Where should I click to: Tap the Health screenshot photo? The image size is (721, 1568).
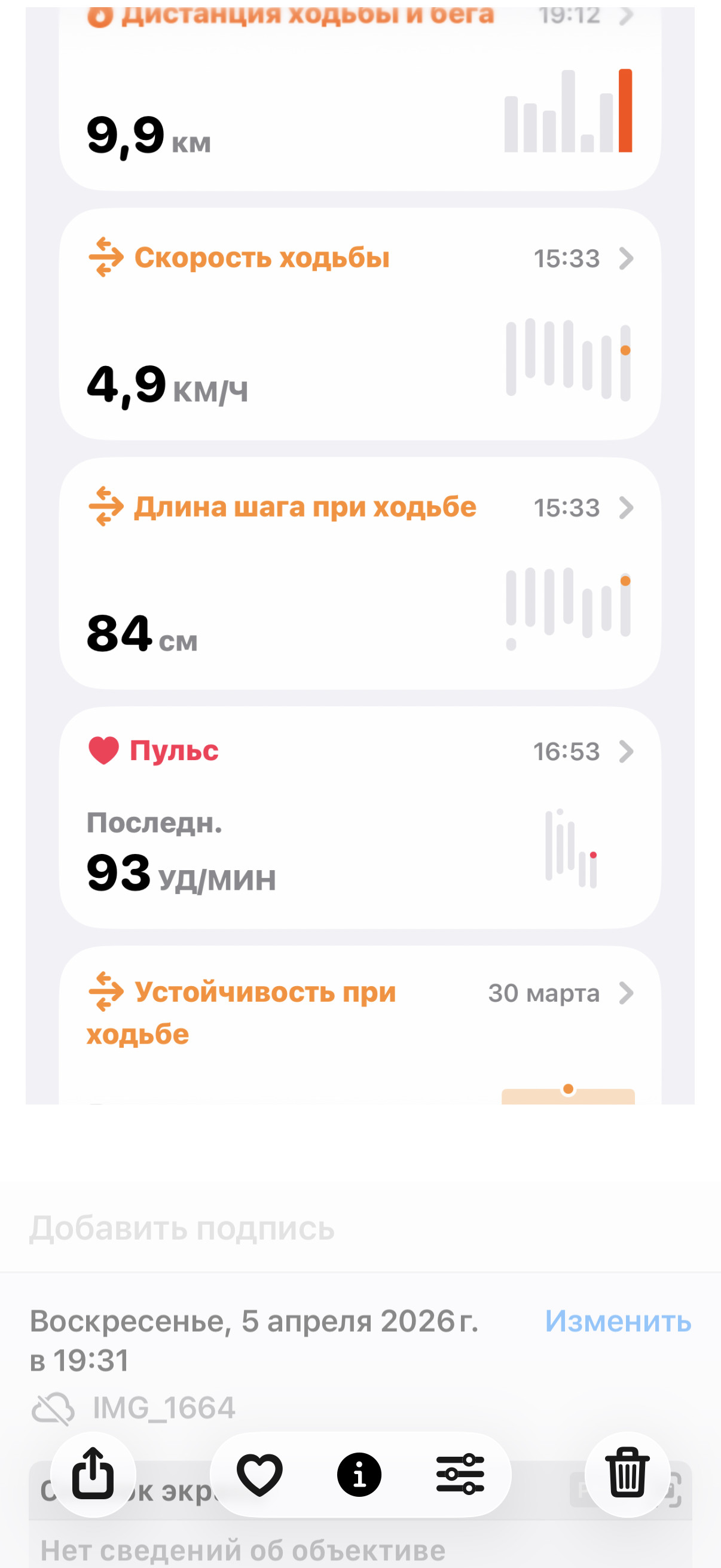(x=360, y=556)
